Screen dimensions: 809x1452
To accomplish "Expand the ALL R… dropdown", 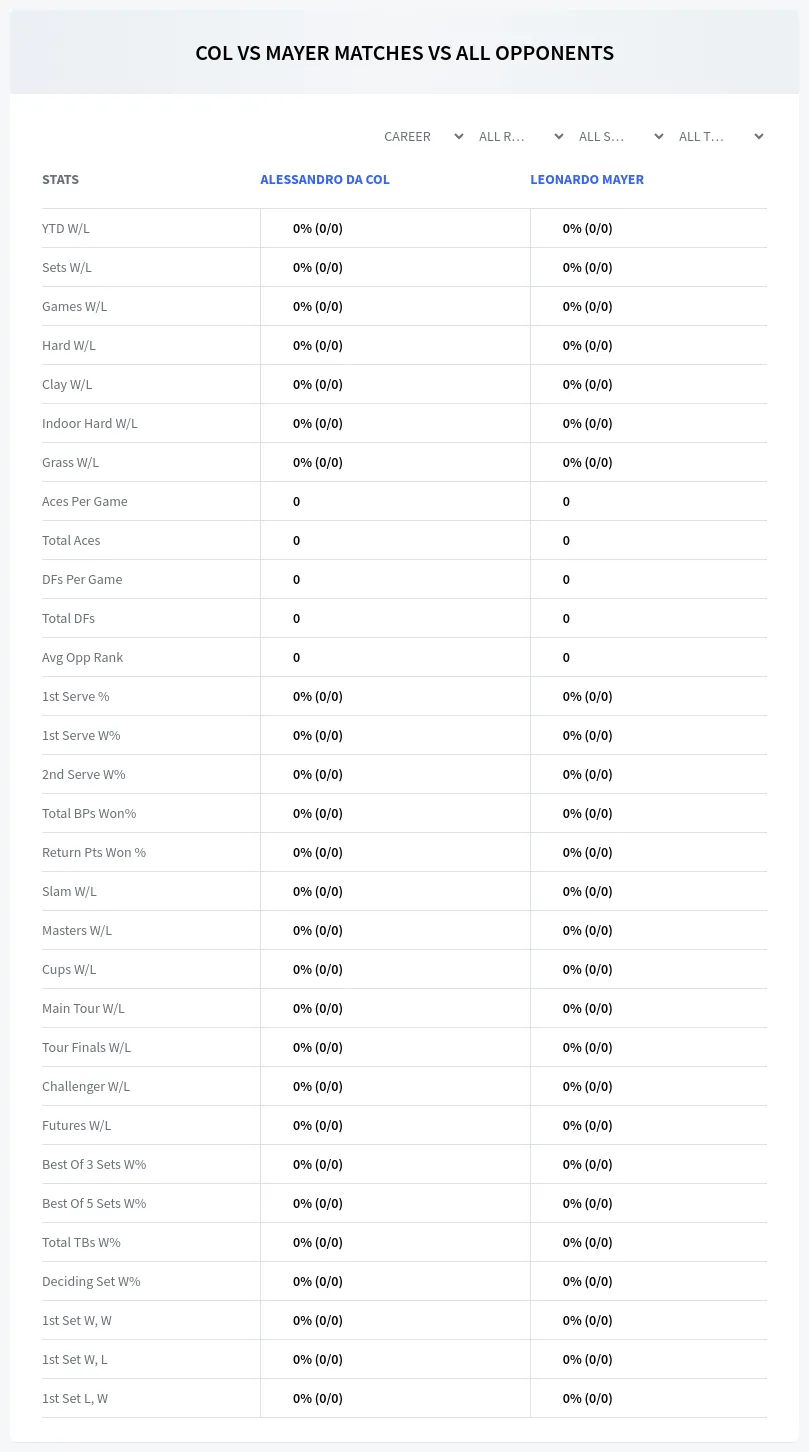I will (523, 136).
